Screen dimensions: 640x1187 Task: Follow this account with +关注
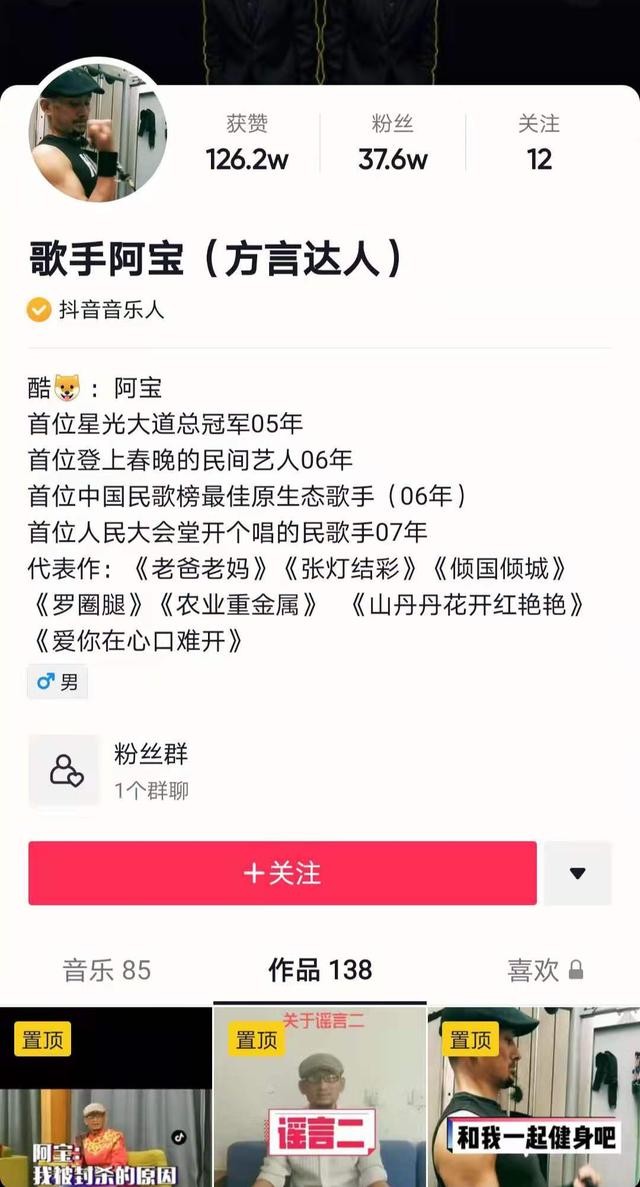coord(282,873)
